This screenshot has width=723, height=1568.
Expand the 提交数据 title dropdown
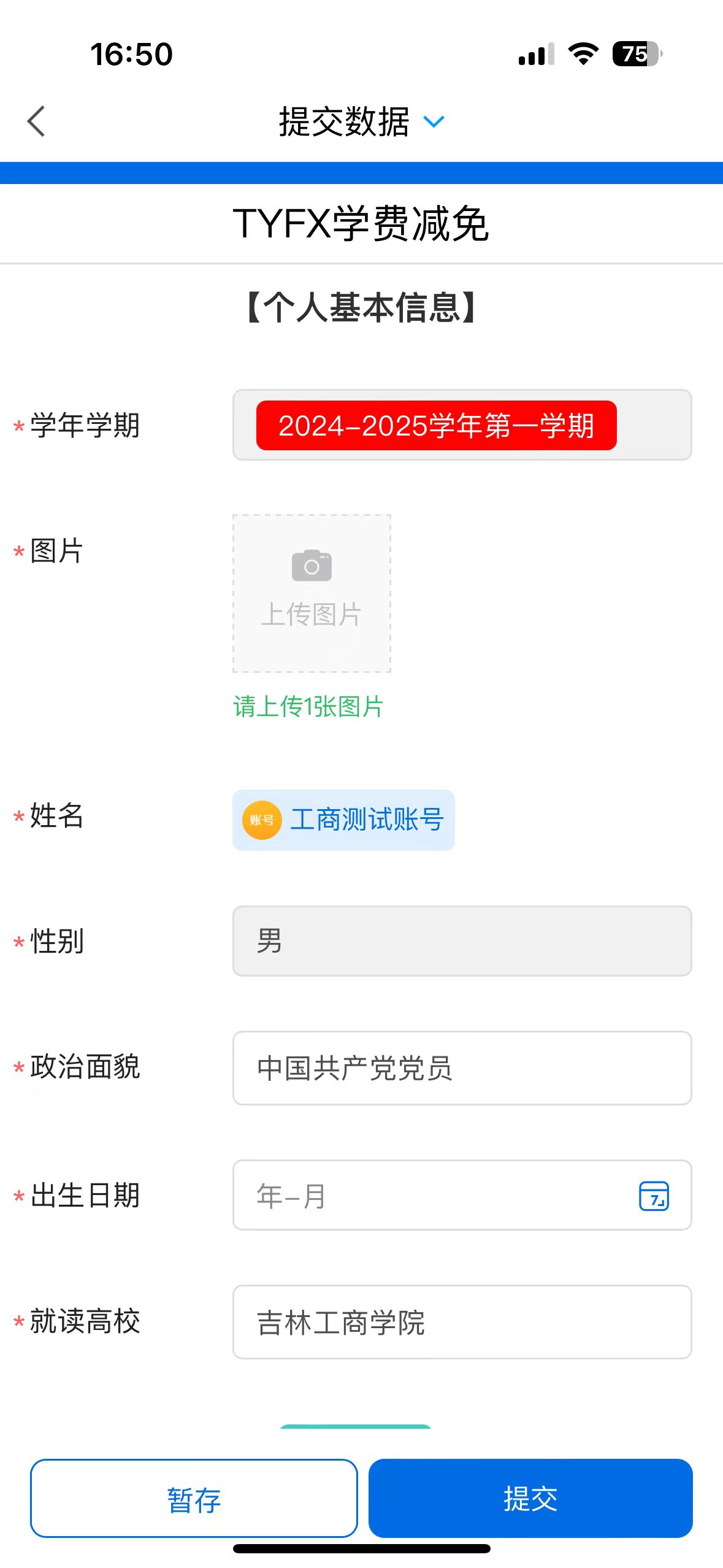[434, 121]
